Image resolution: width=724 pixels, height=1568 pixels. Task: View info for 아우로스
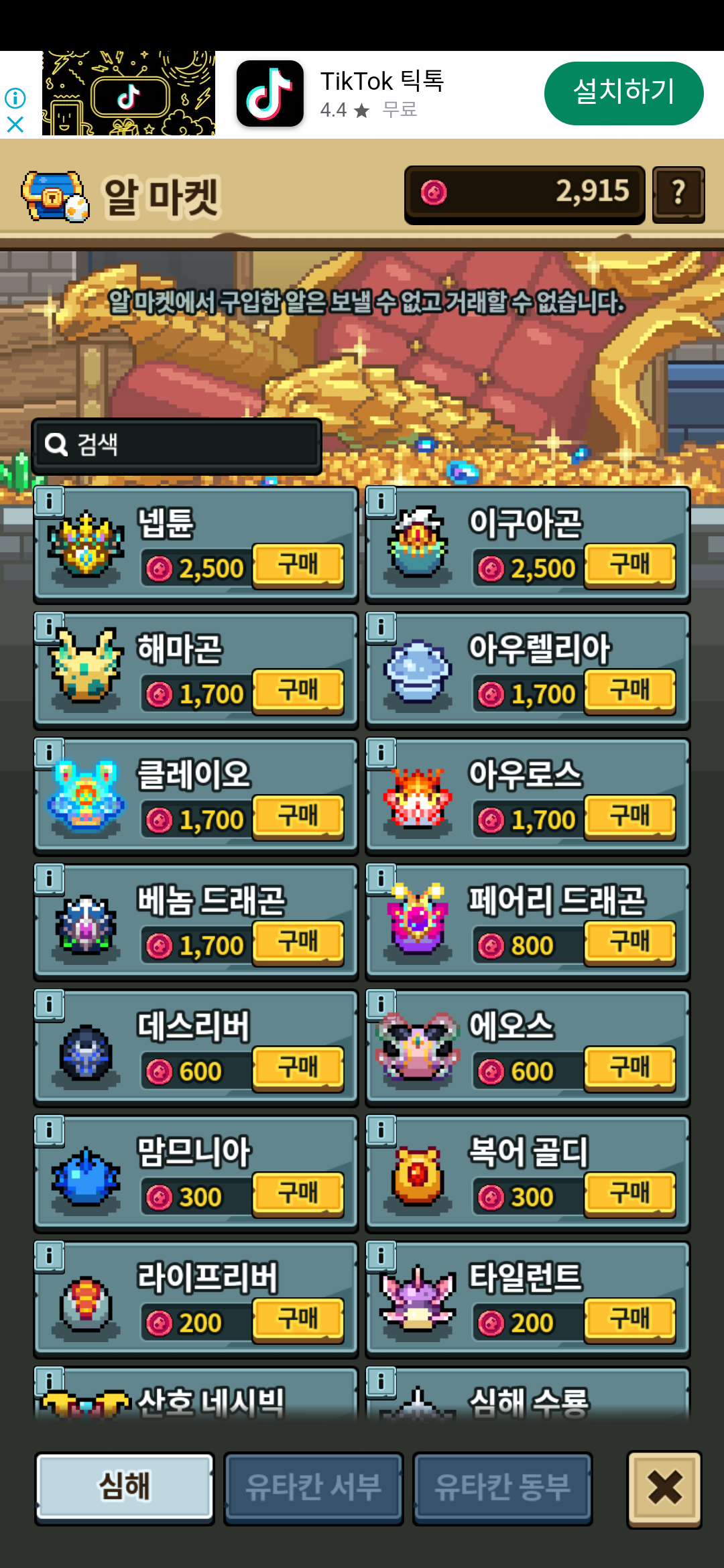pos(381,753)
